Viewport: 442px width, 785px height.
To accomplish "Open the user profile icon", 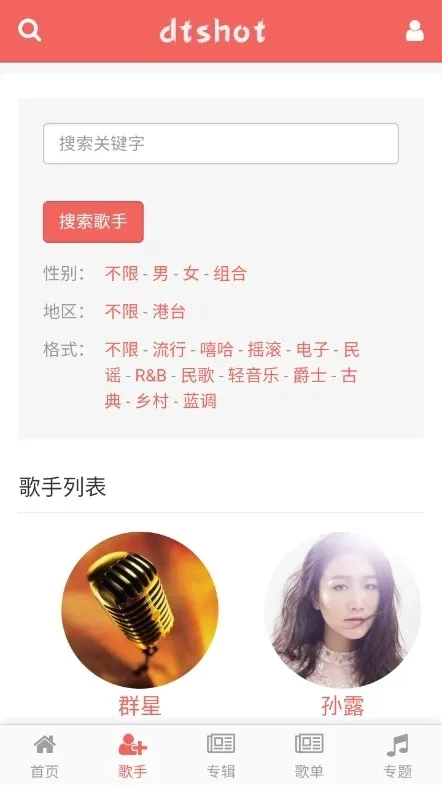I will click(x=414, y=31).
